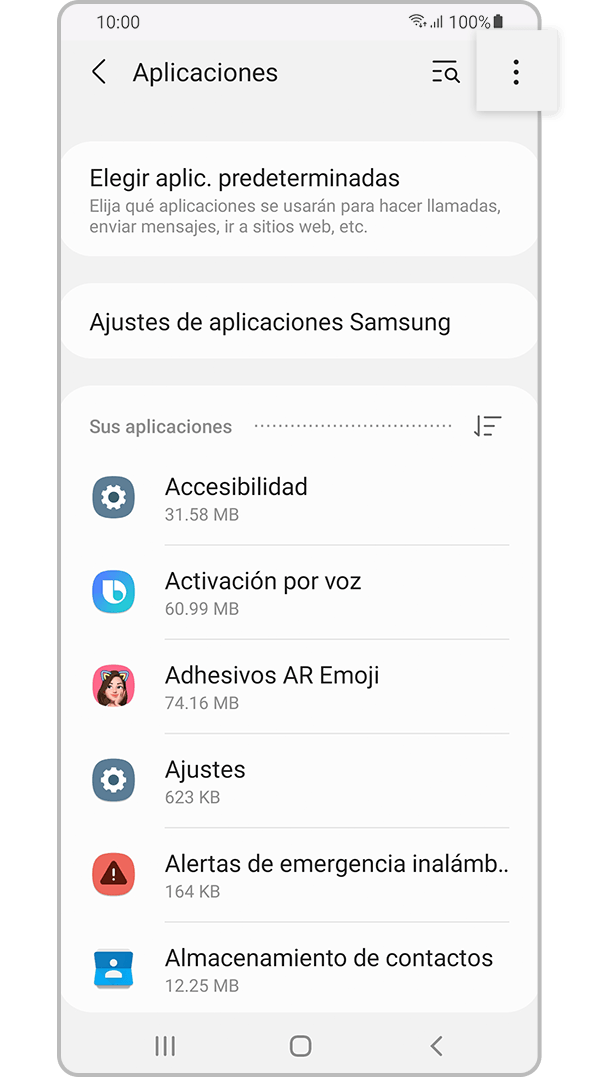Open Elegir aplic. predeterminadas
600x1077 pixels.
point(299,200)
